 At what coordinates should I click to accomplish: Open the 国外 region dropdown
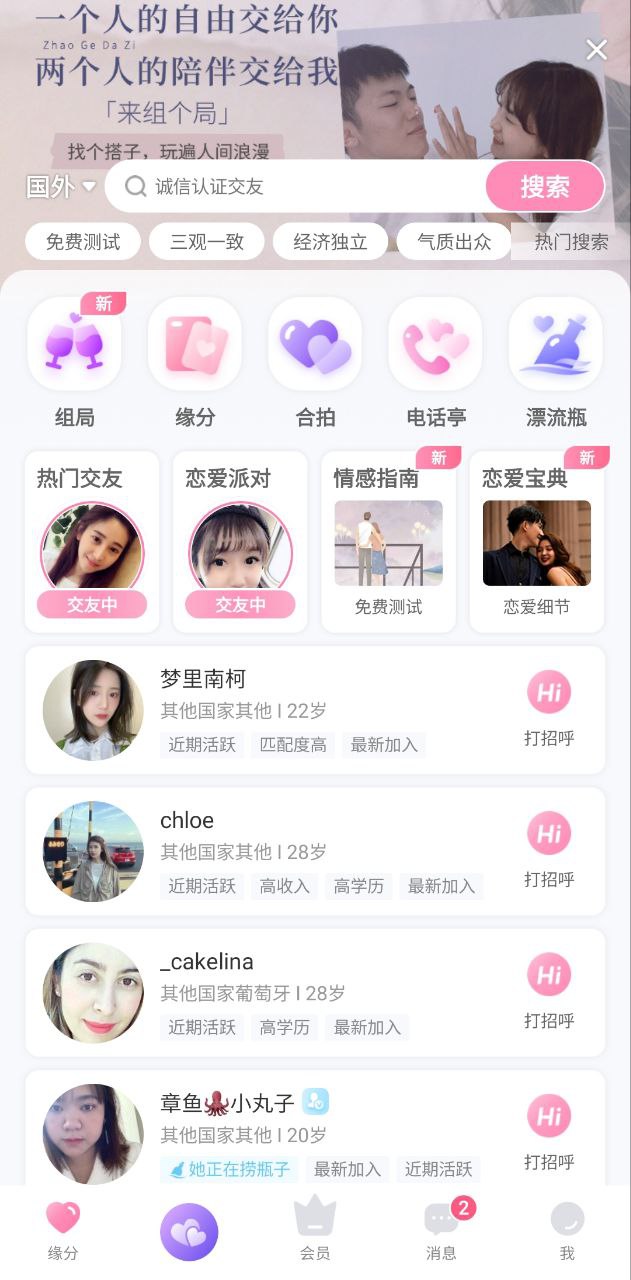pos(61,186)
